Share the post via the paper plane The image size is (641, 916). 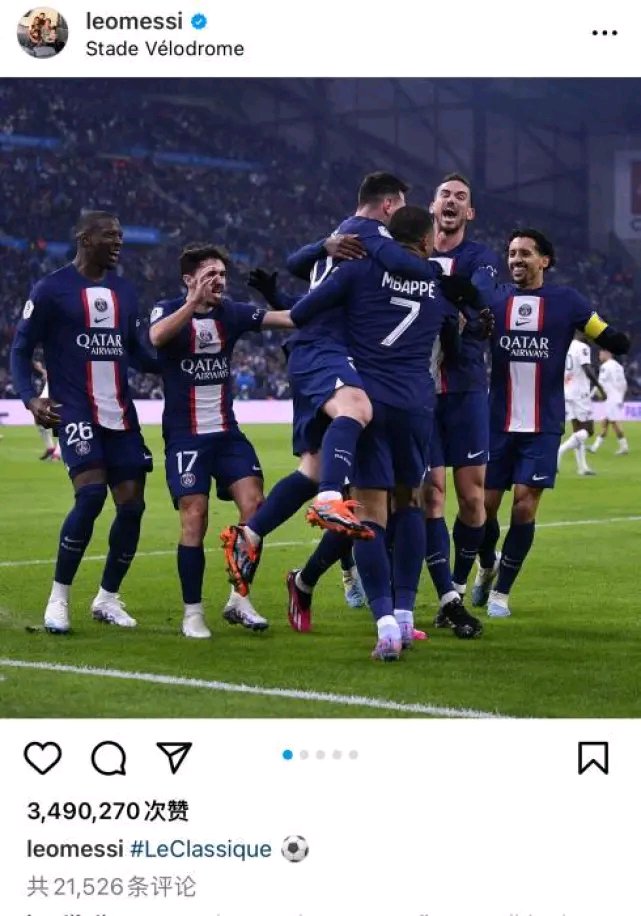[174, 757]
